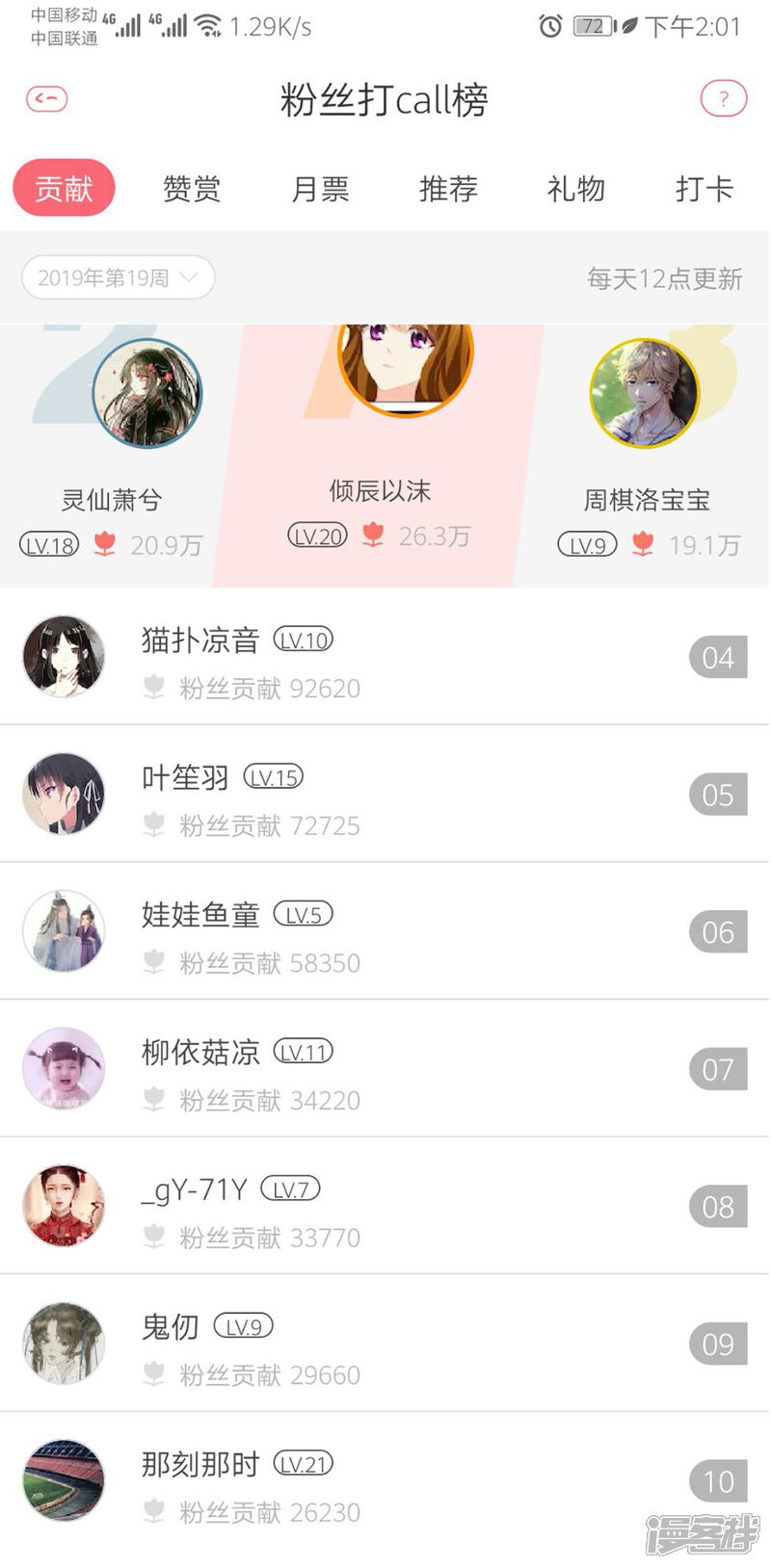Go back using the top-left arrow
This screenshot has width=771, height=1568.
[x=46, y=98]
